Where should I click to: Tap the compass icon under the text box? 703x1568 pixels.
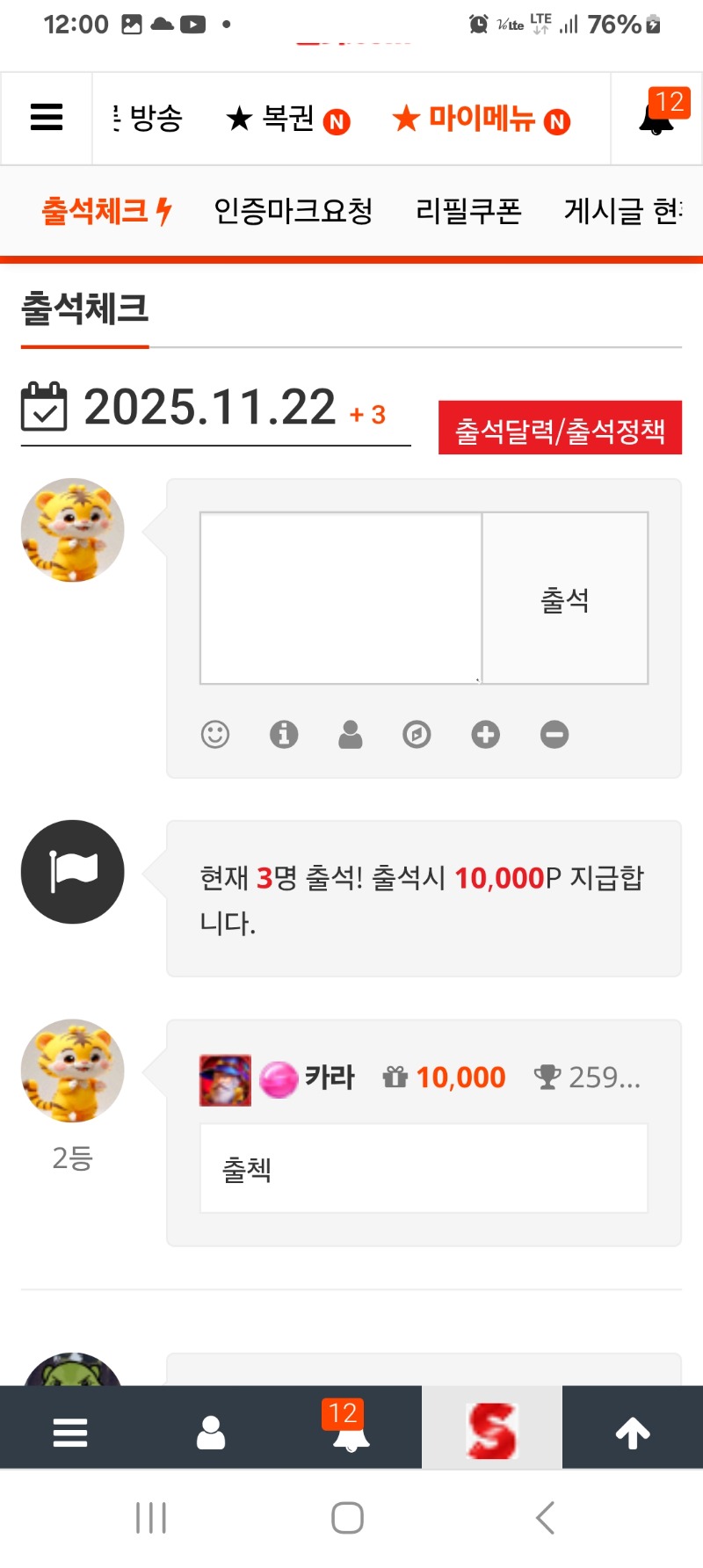point(417,734)
